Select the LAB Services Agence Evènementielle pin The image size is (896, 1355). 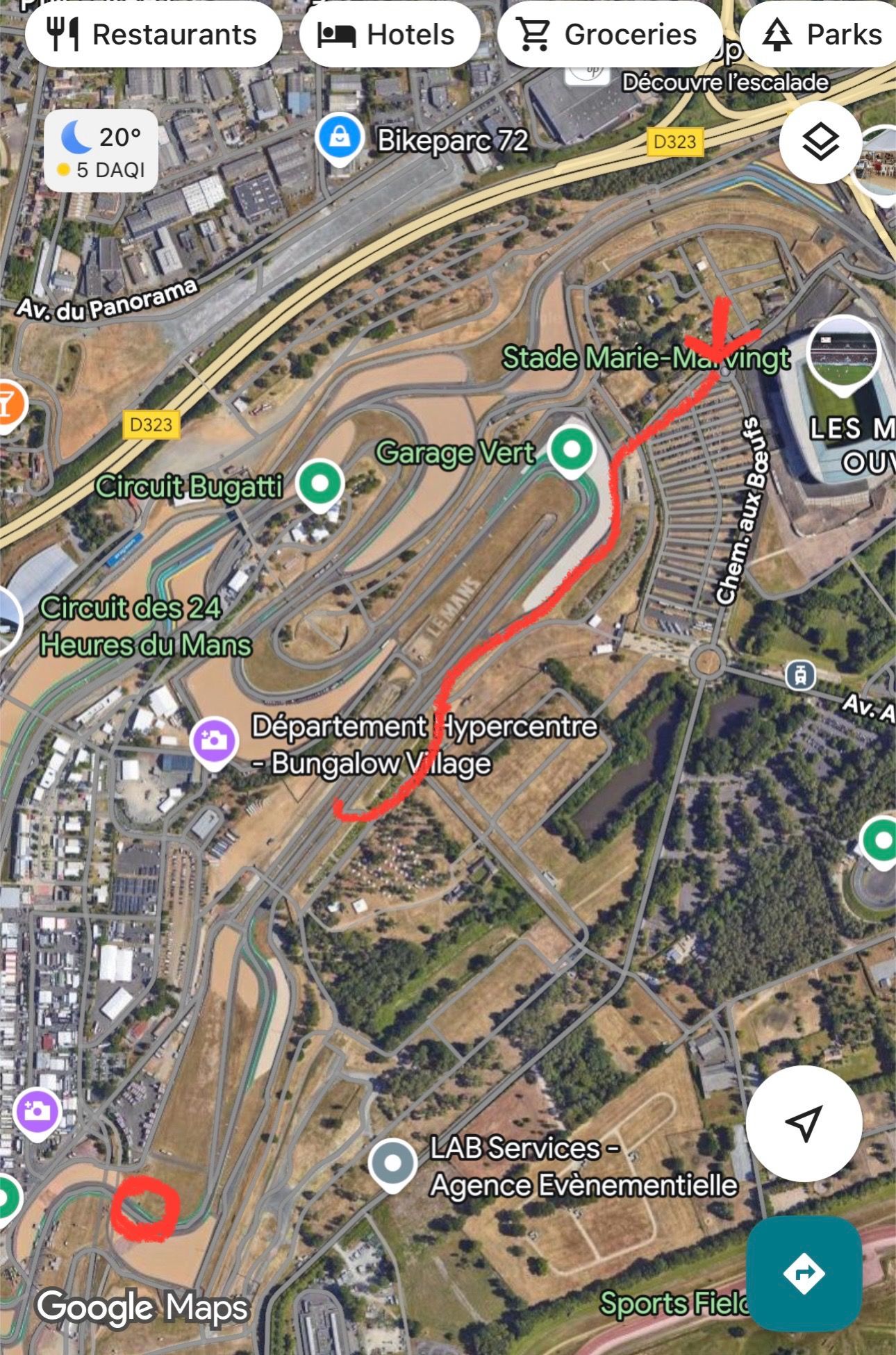pyautogui.click(x=392, y=1163)
